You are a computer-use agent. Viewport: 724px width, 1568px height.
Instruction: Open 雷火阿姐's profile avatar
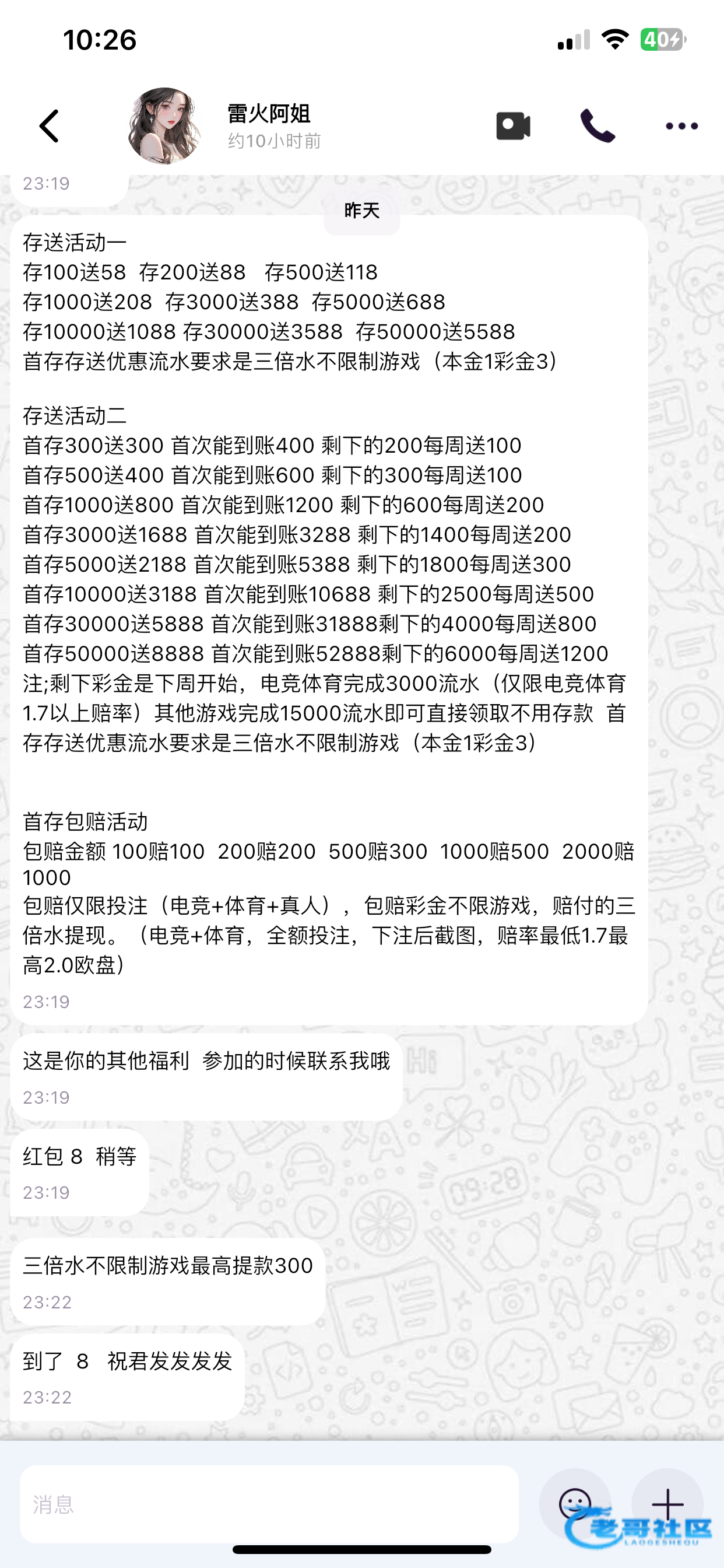[x=164, y=126]
